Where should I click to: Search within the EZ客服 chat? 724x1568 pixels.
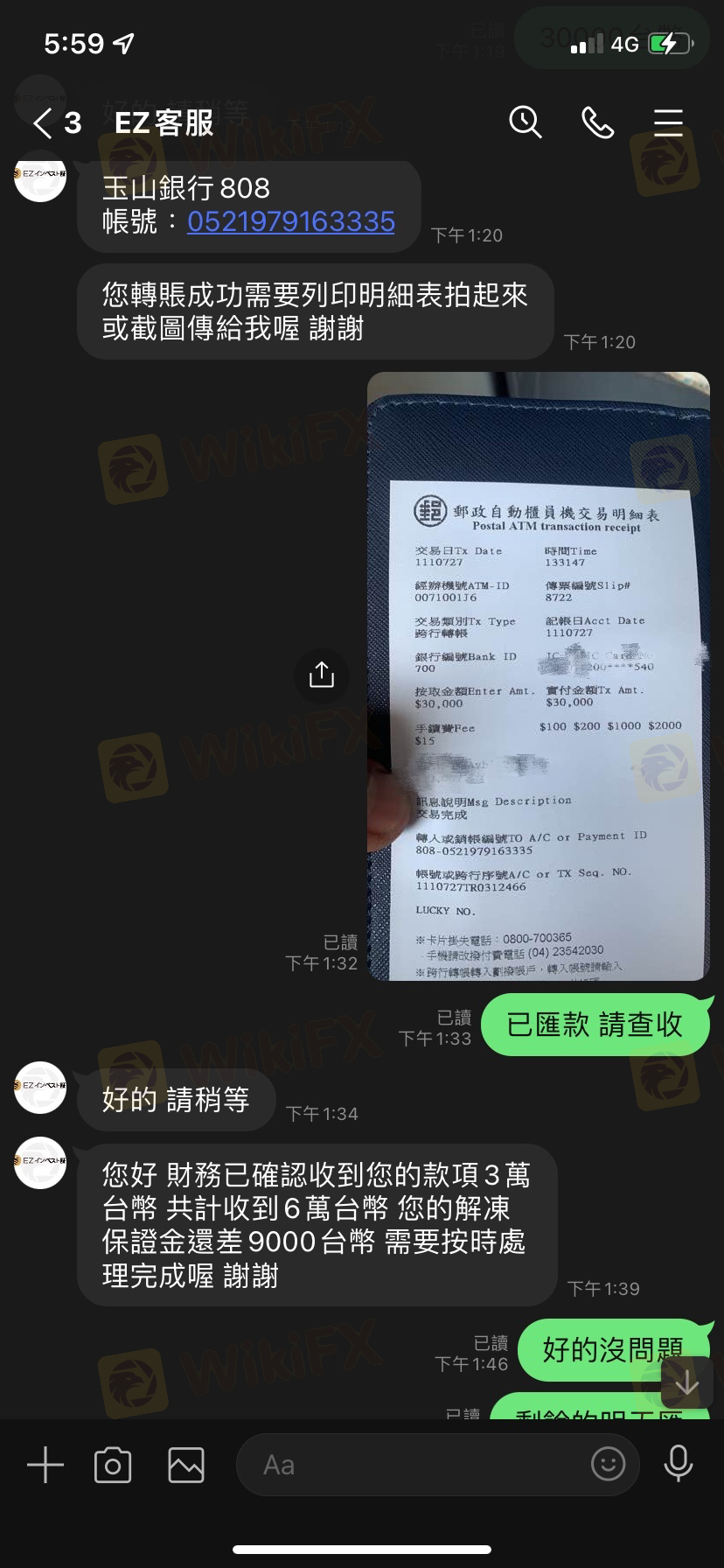(x=526, y=122)
